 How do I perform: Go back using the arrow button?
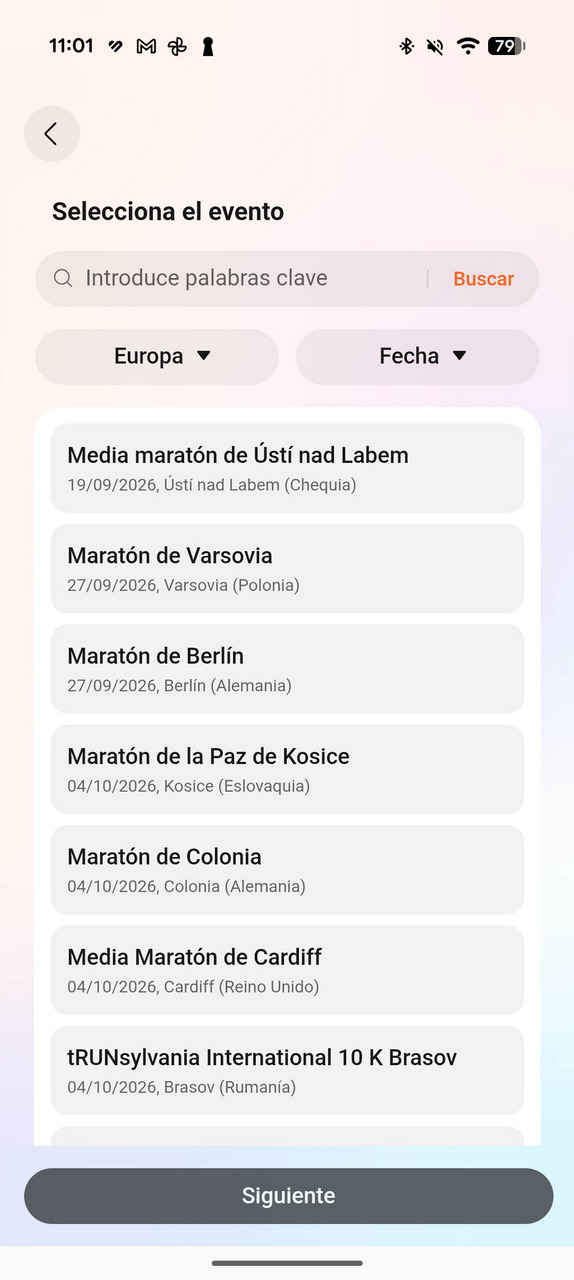(52, 134)
